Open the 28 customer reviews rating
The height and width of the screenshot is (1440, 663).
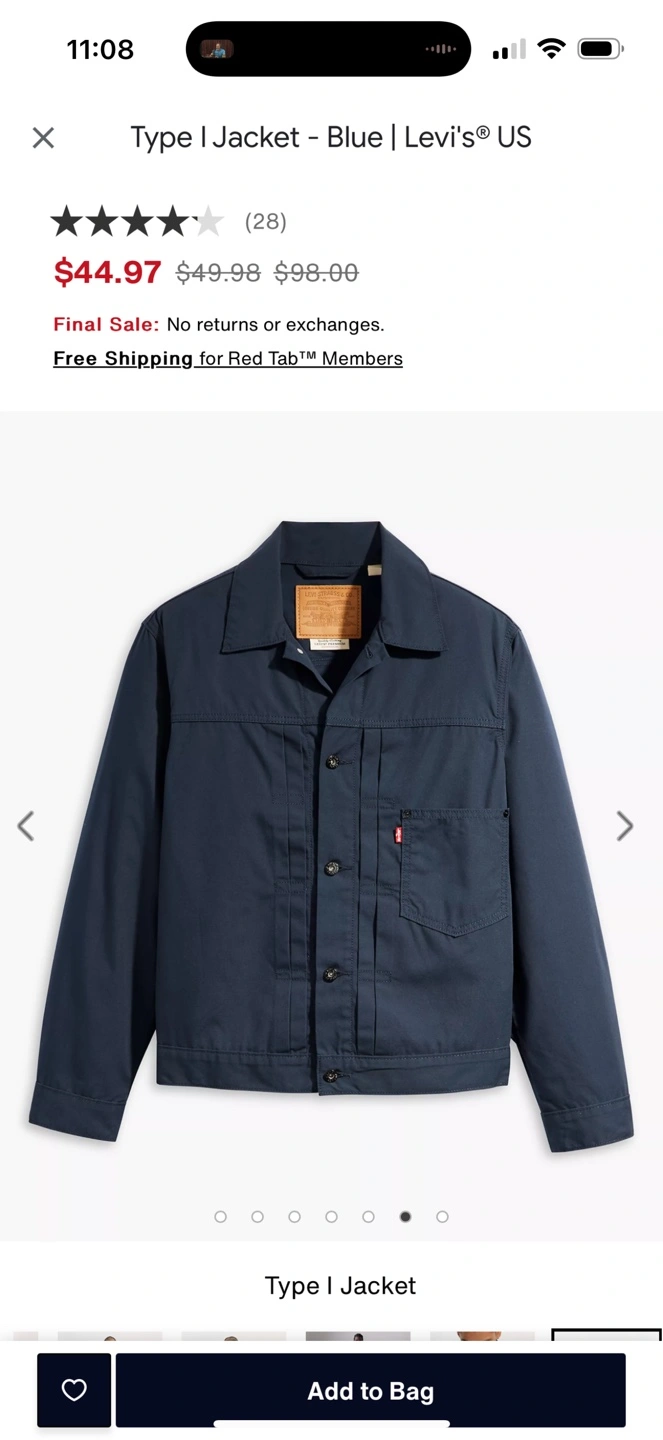[169, 221]
